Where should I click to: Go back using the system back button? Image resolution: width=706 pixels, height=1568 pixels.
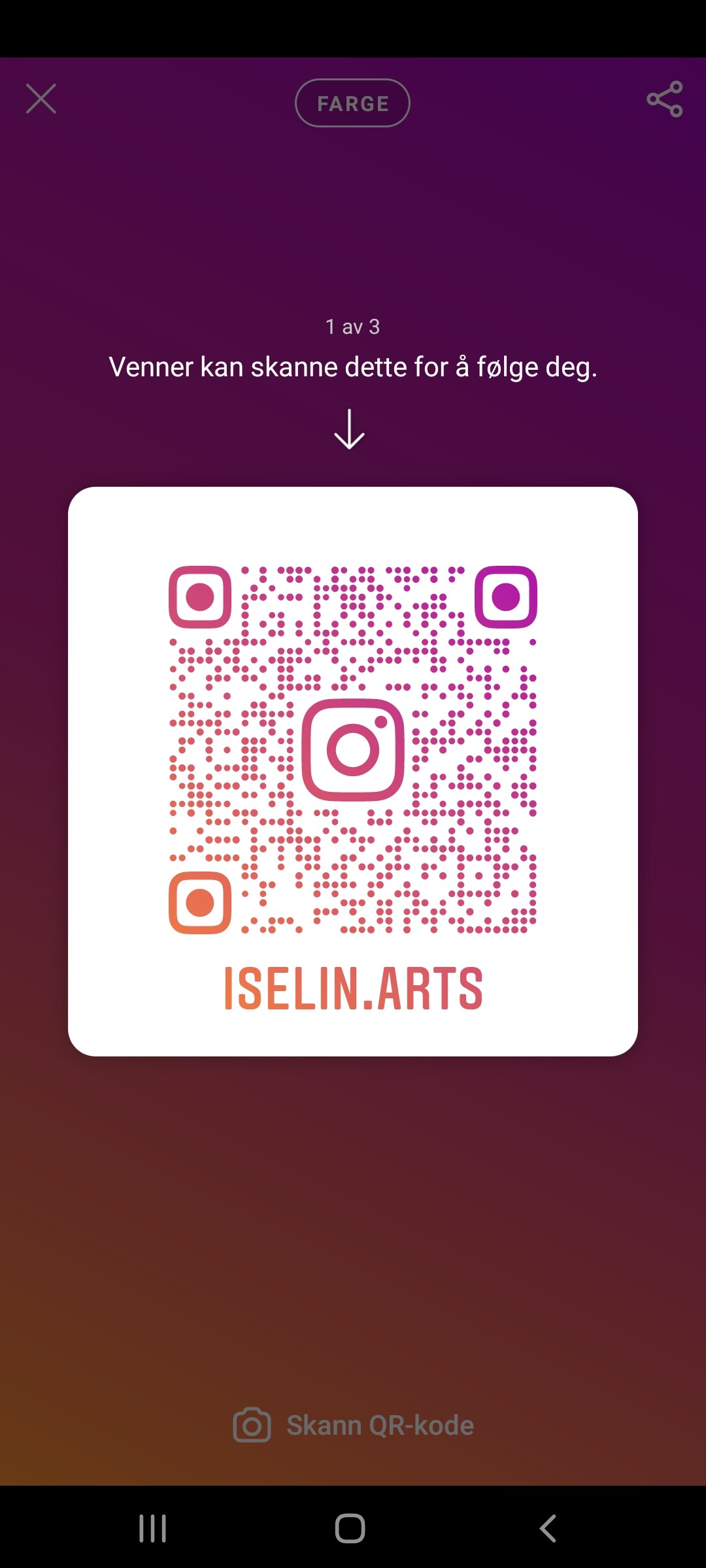548,1528
